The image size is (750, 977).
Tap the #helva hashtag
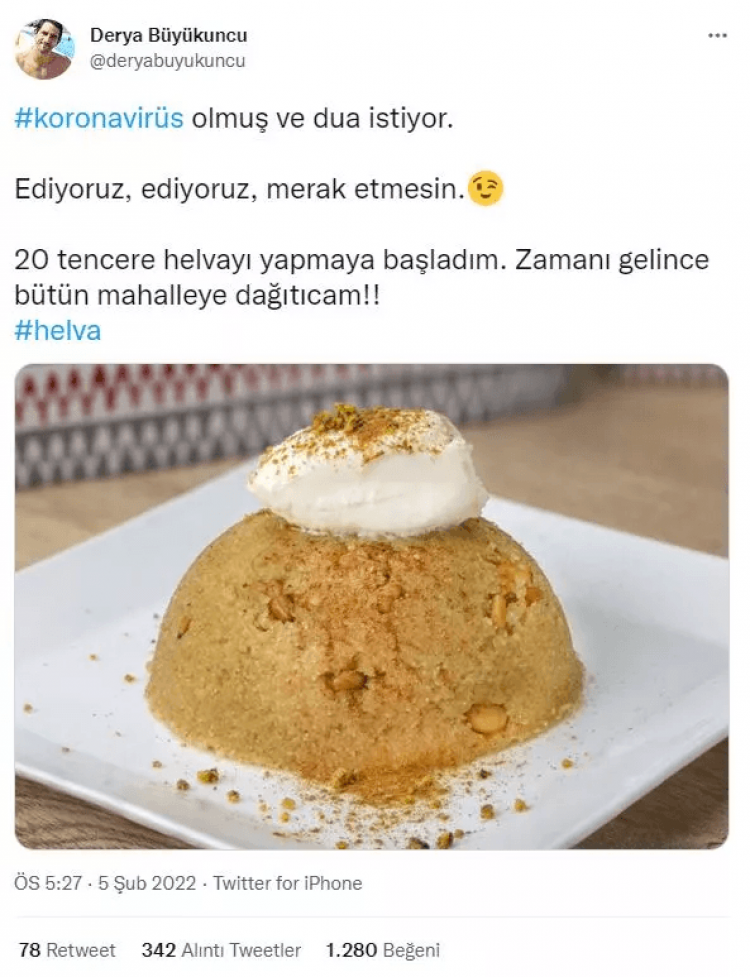pyautogui.click(x=58, y=331)
